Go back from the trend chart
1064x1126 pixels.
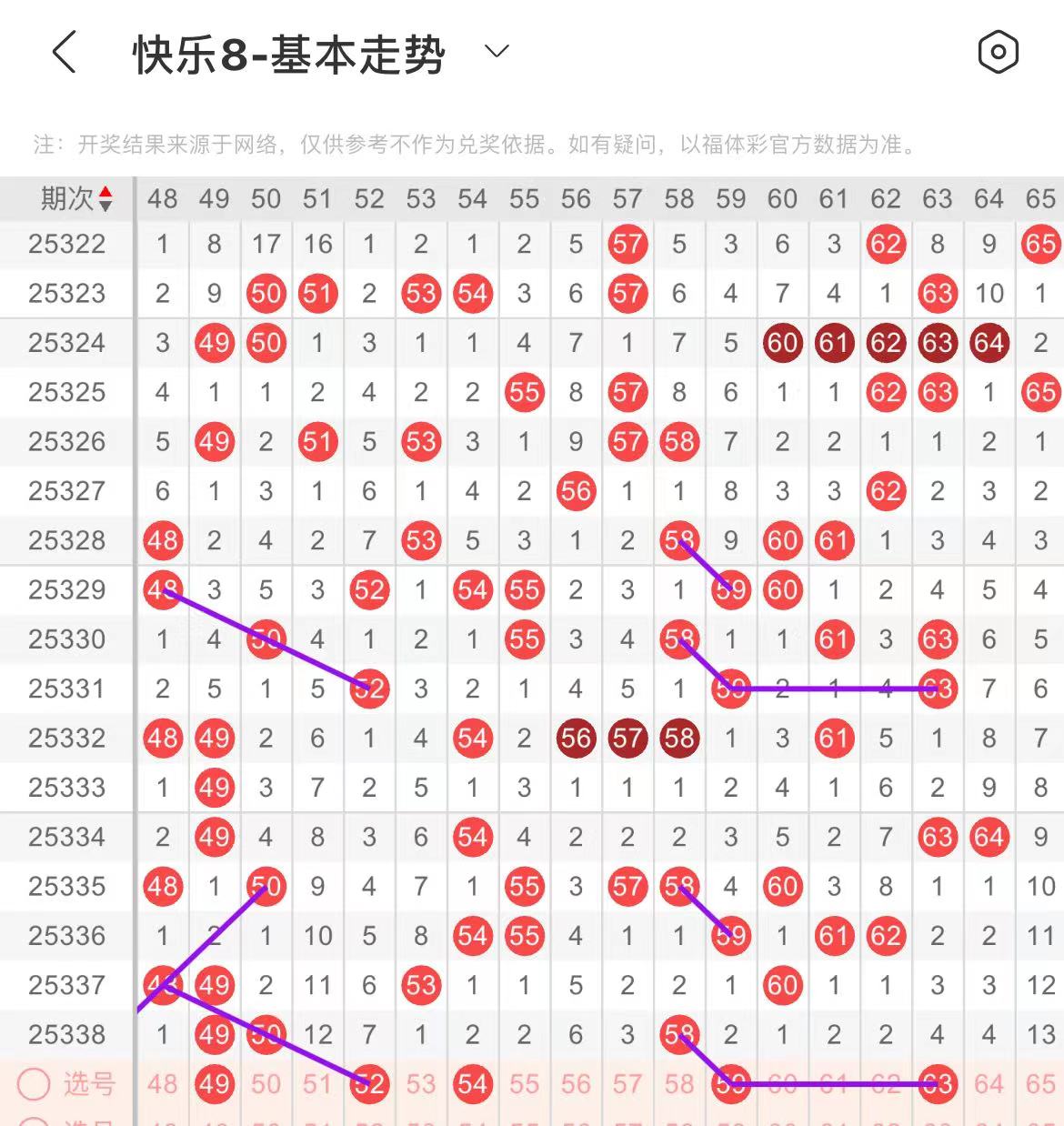[64, 52]
